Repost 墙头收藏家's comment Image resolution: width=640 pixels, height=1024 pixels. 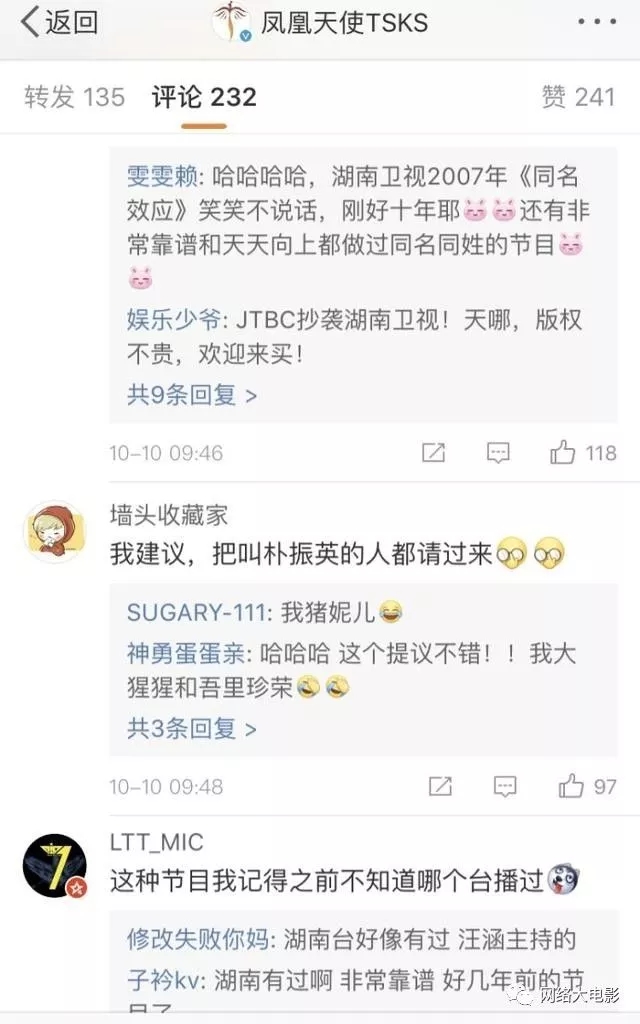pos(440,786)
